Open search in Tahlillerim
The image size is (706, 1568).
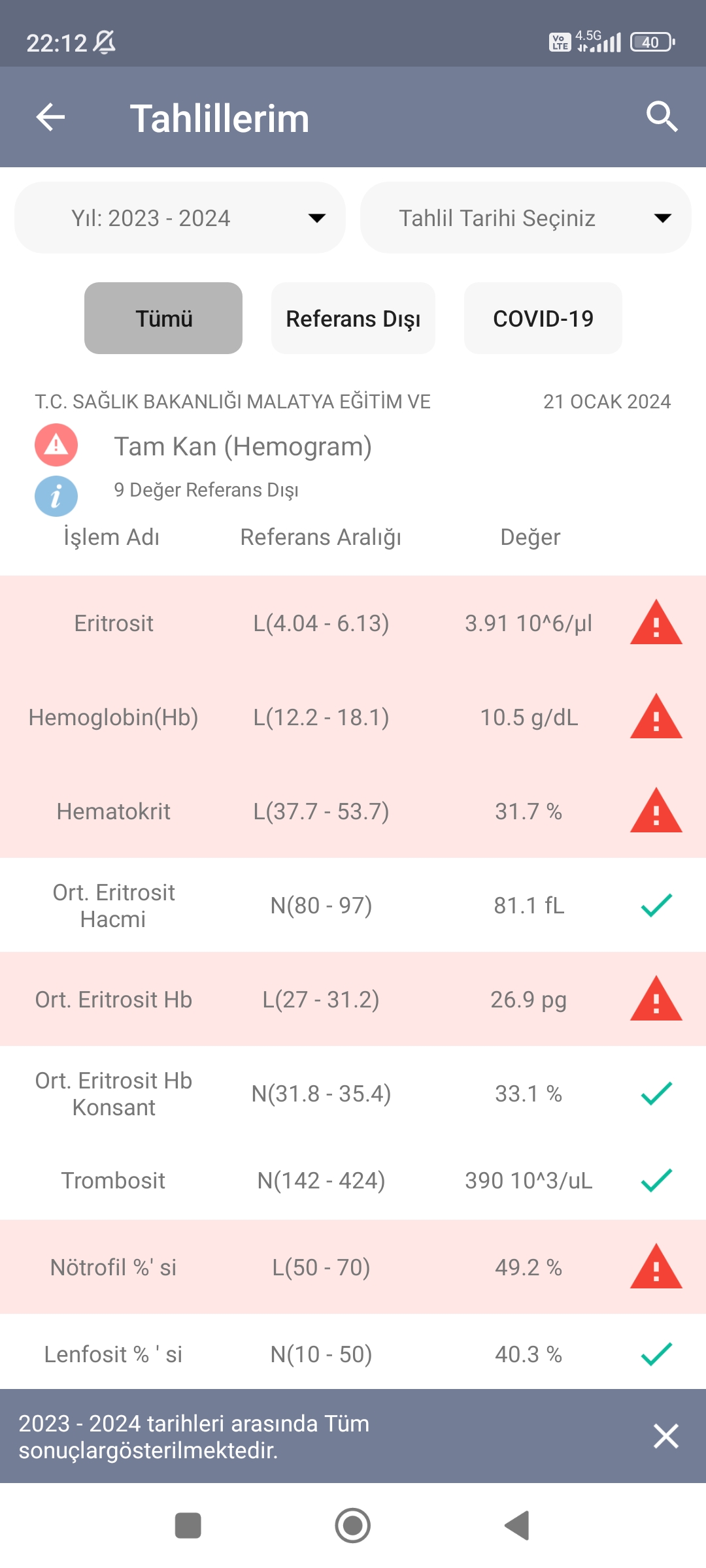tap(662, 118)
